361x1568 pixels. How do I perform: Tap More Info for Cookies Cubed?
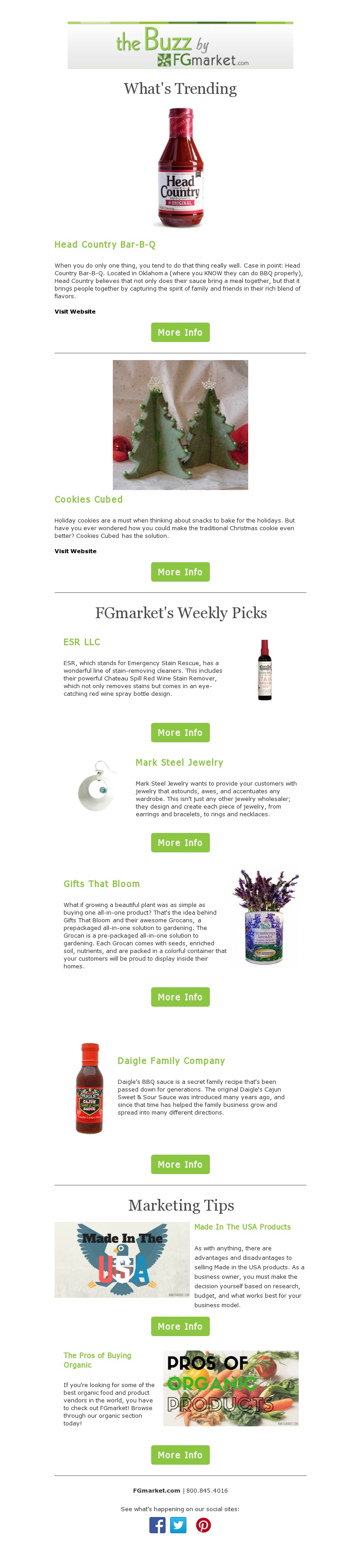tap(180, 572)
